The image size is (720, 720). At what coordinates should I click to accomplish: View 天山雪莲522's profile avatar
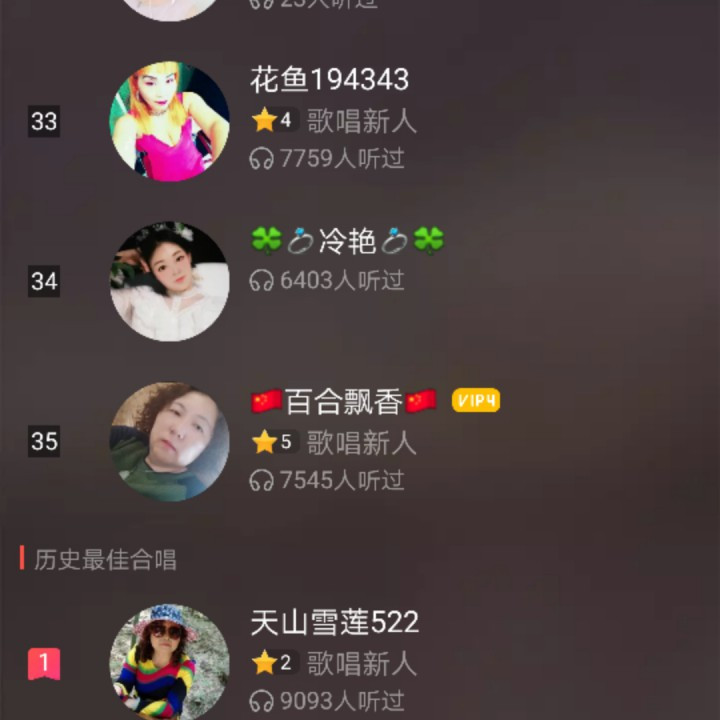169,660
